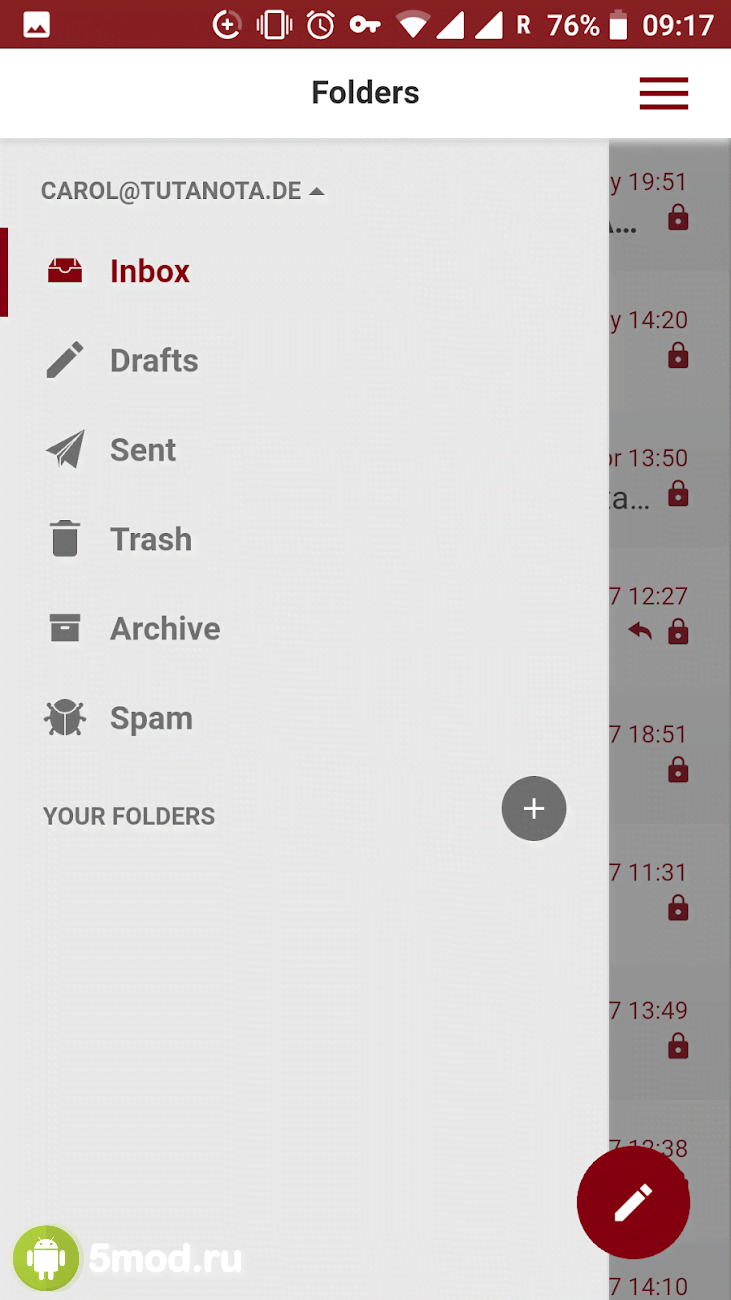The width and height of the screenshot is (731, 1300).
Task: Open the Inbox folder
Action: coord(149,272)
